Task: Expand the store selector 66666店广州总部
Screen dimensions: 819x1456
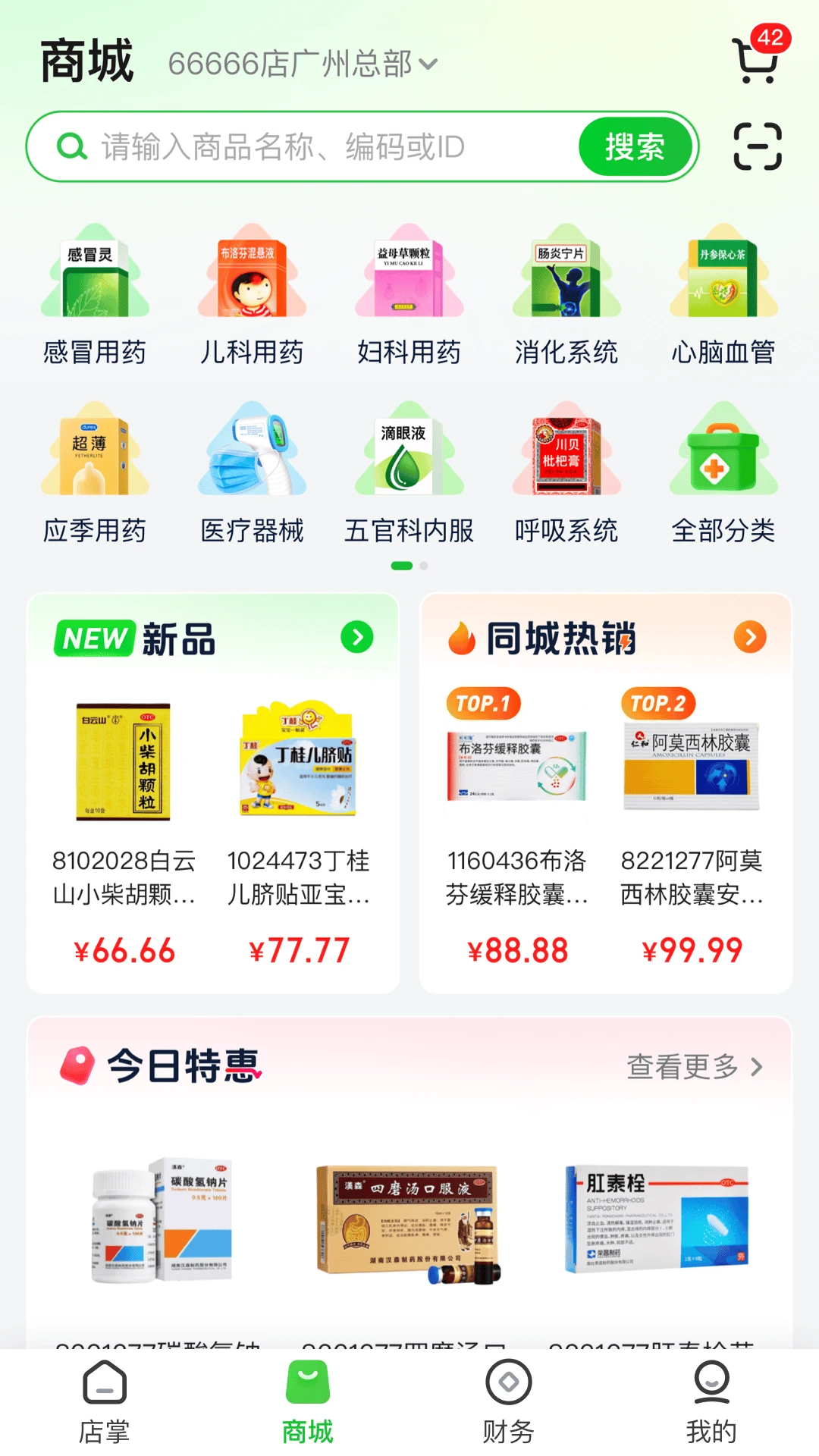Action: pyautogui.click(x=296, y=64)
